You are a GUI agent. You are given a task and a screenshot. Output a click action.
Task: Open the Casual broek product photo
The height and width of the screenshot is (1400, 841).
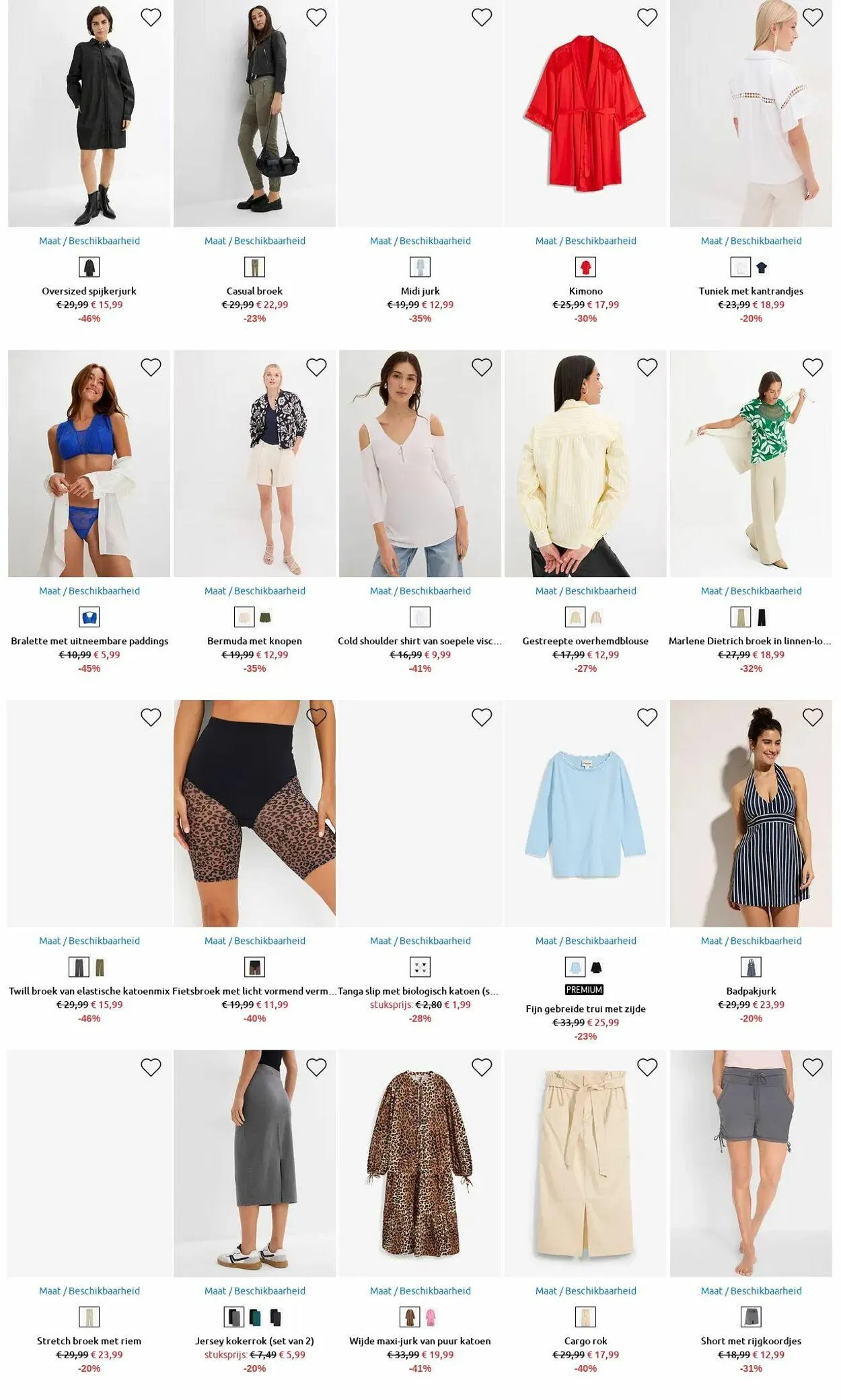pyautogui.click(x=254, y=114)
